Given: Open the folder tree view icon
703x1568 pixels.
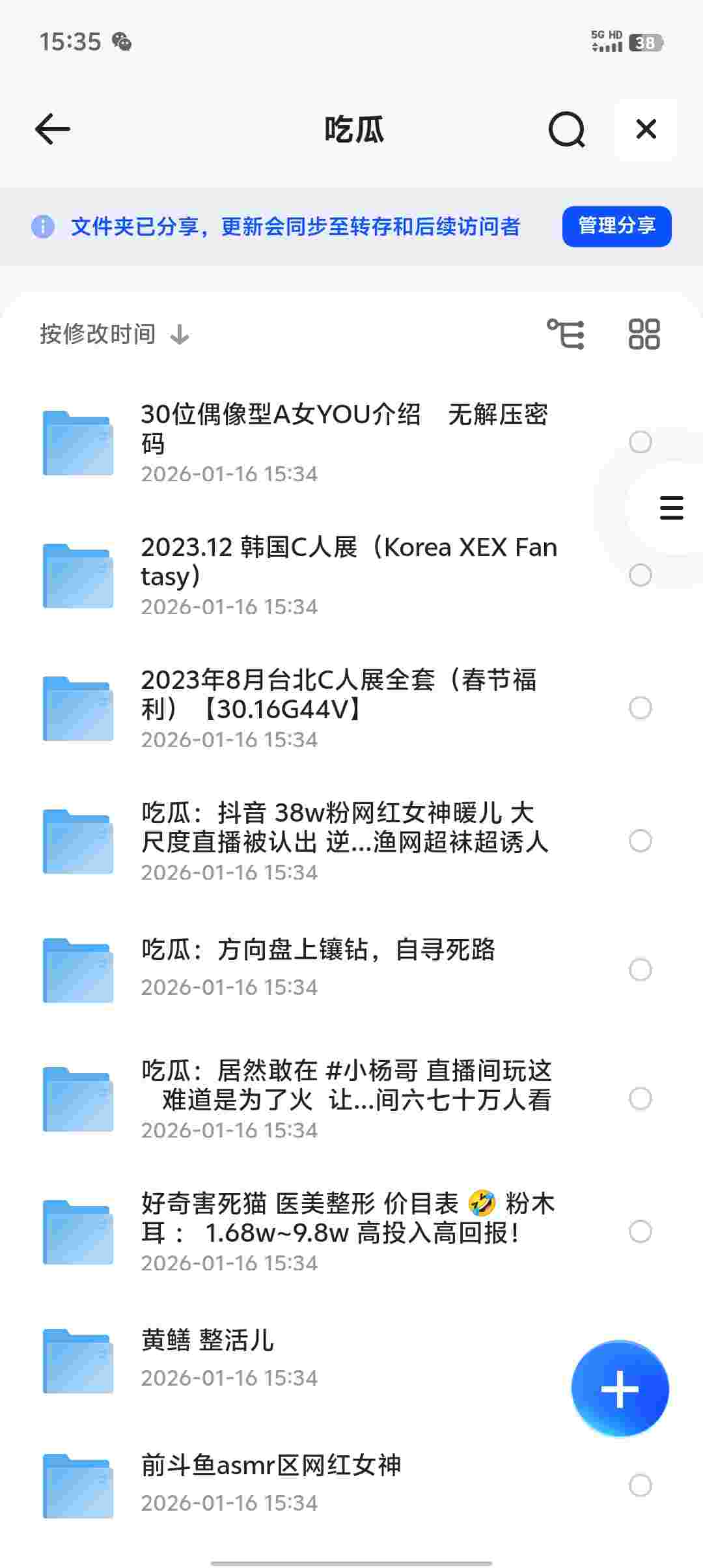Looking at the screenshot, I should pos(566,334).
